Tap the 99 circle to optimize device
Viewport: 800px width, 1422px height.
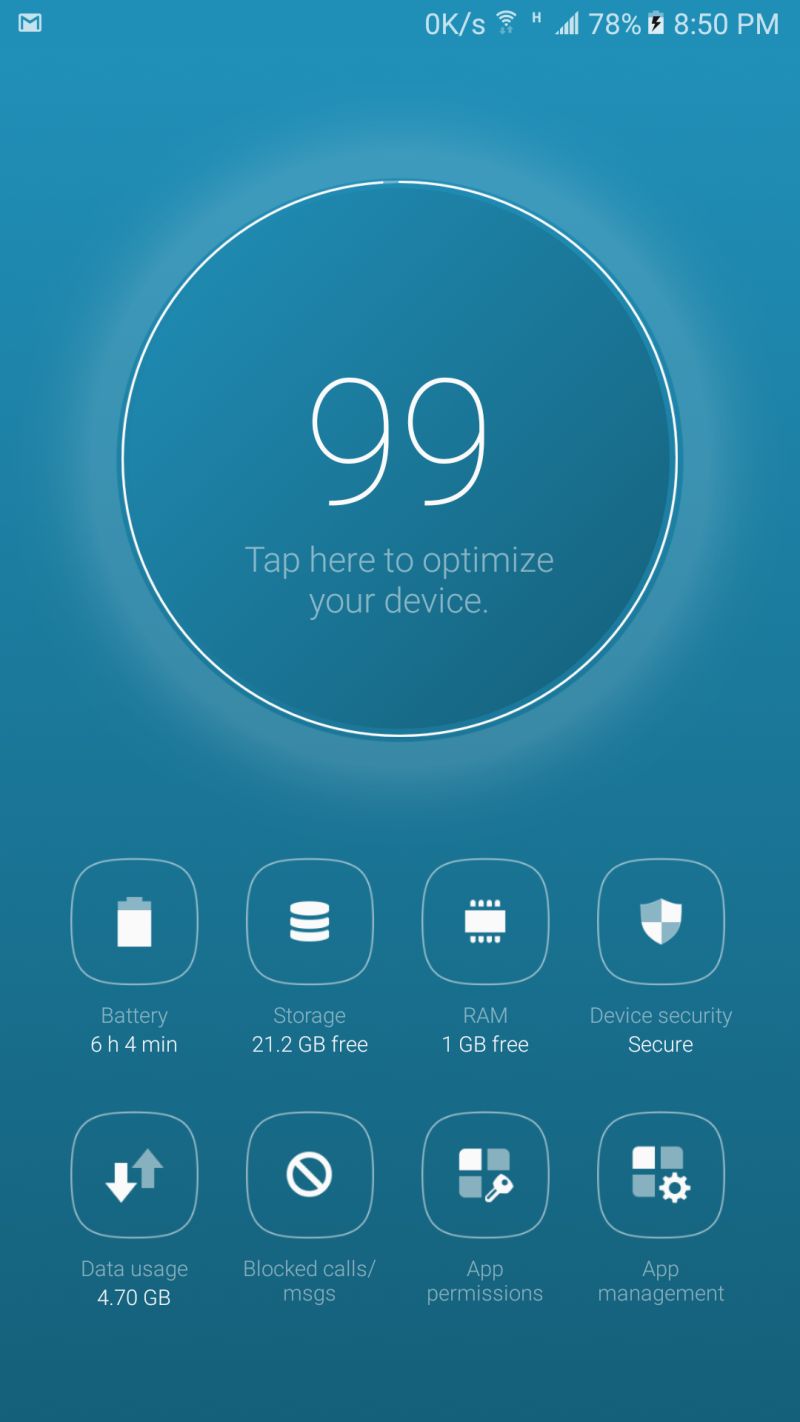tap(399, 460)
